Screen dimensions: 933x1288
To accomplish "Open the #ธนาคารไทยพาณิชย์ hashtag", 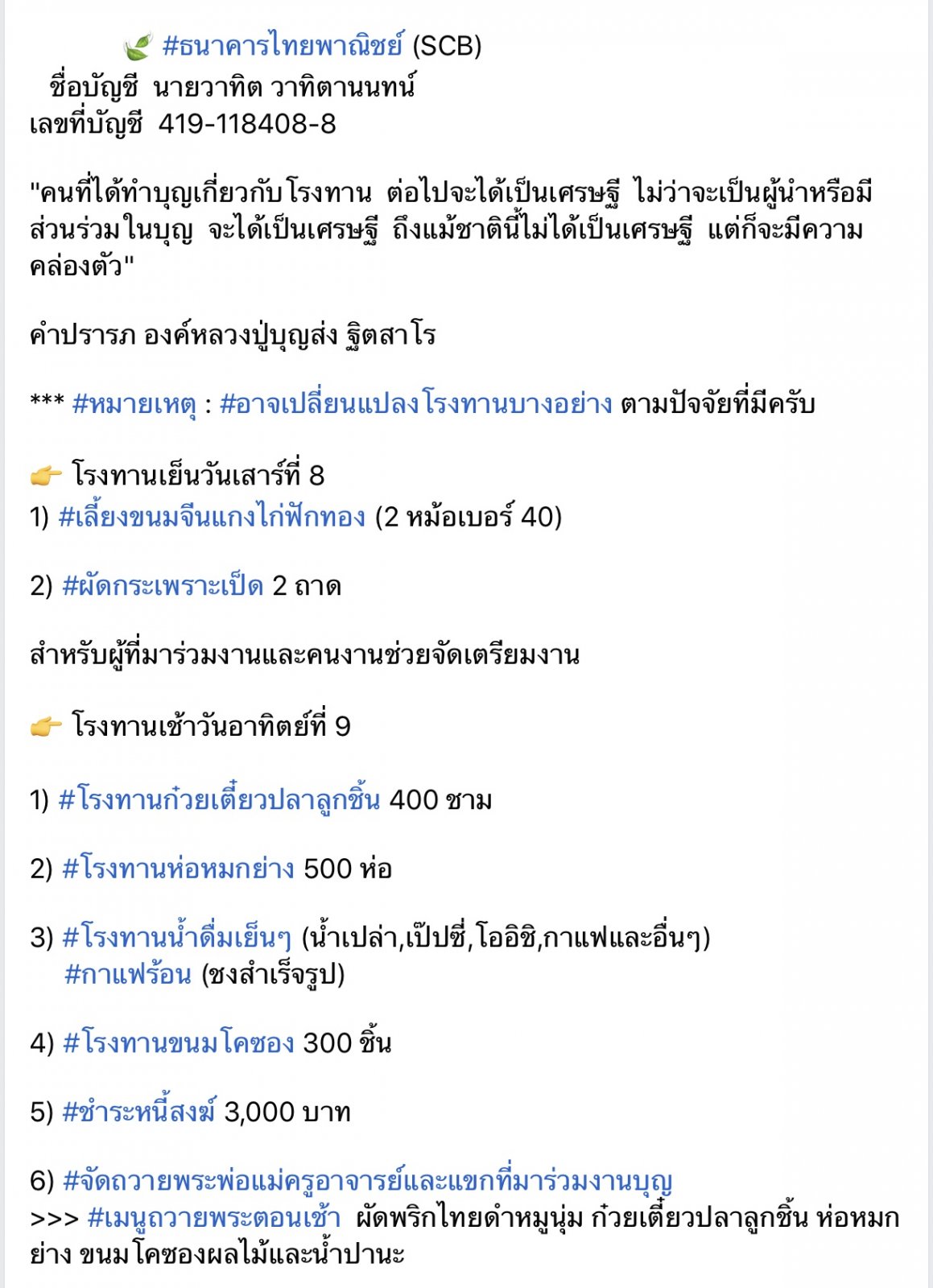I will point(282,46).
